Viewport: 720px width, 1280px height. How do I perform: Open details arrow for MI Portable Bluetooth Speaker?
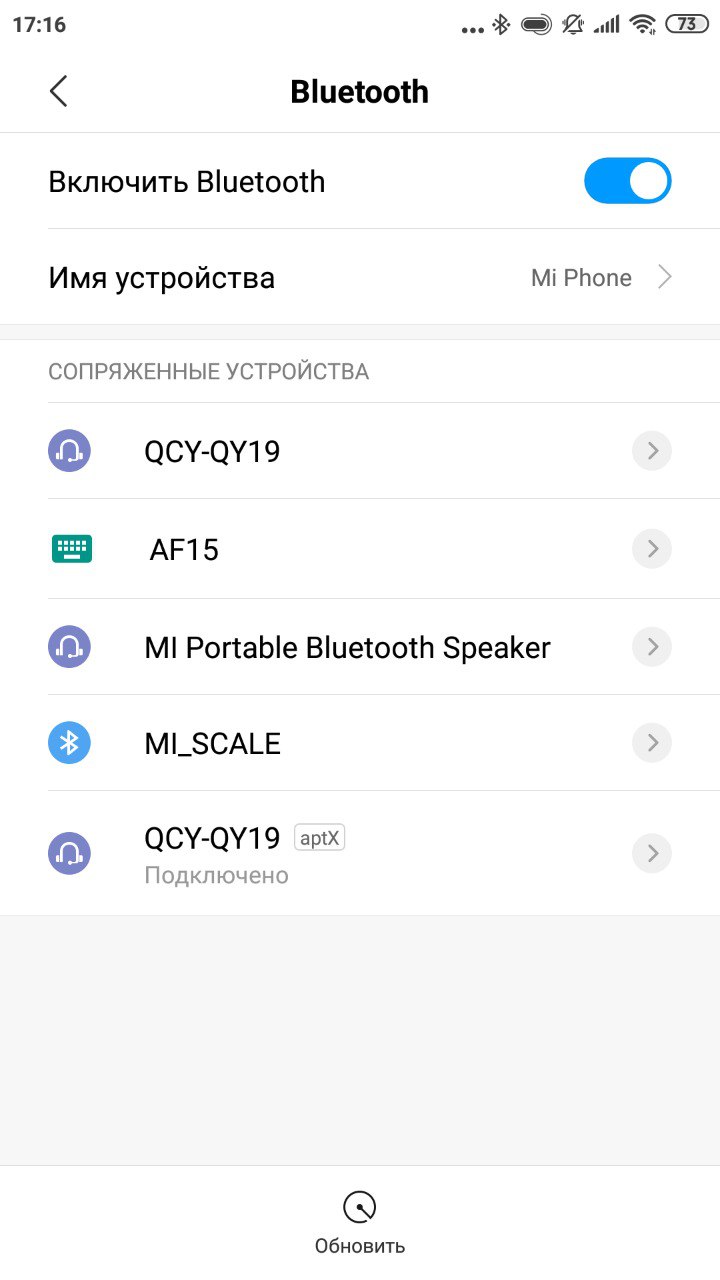click(652, 647)
